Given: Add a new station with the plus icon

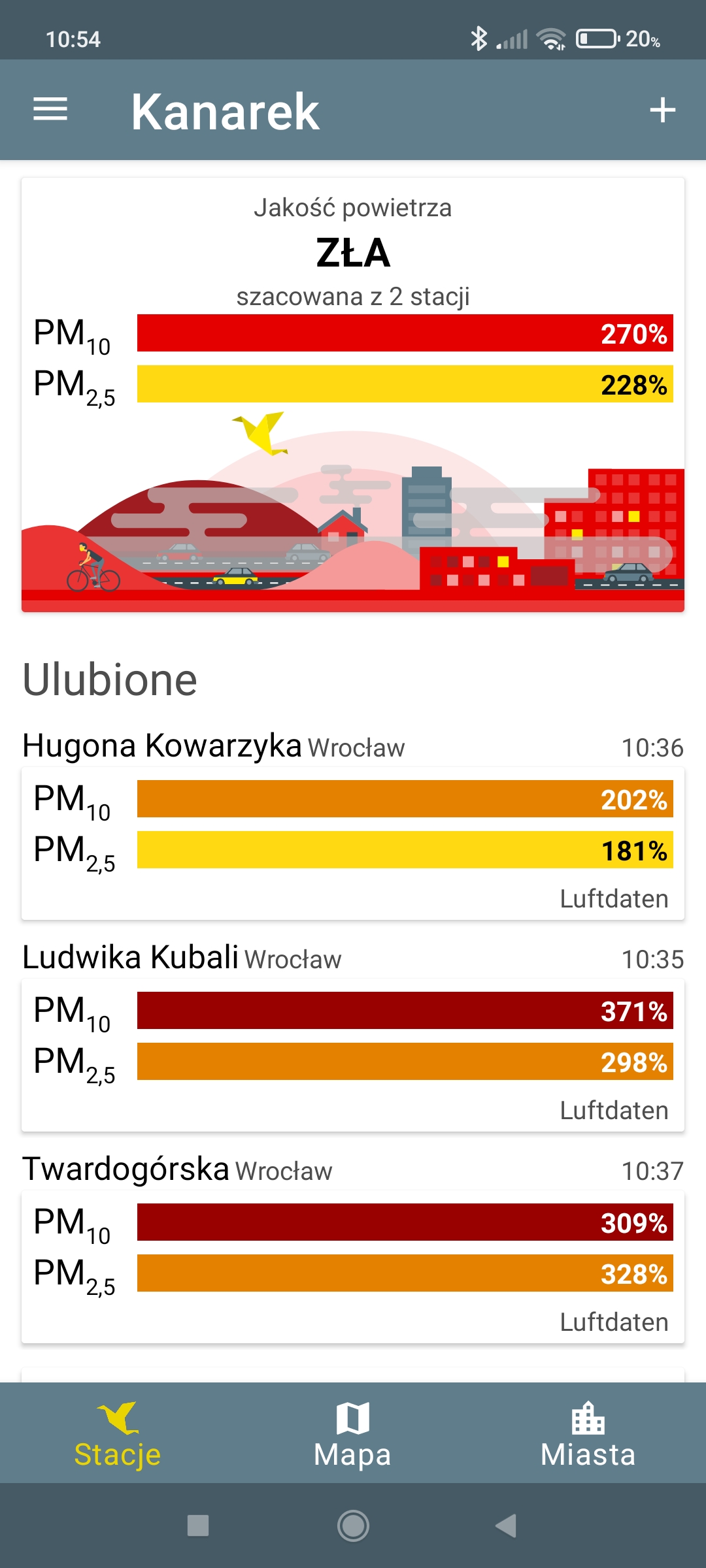Looking at the screenshot, I should coord(662,110).
